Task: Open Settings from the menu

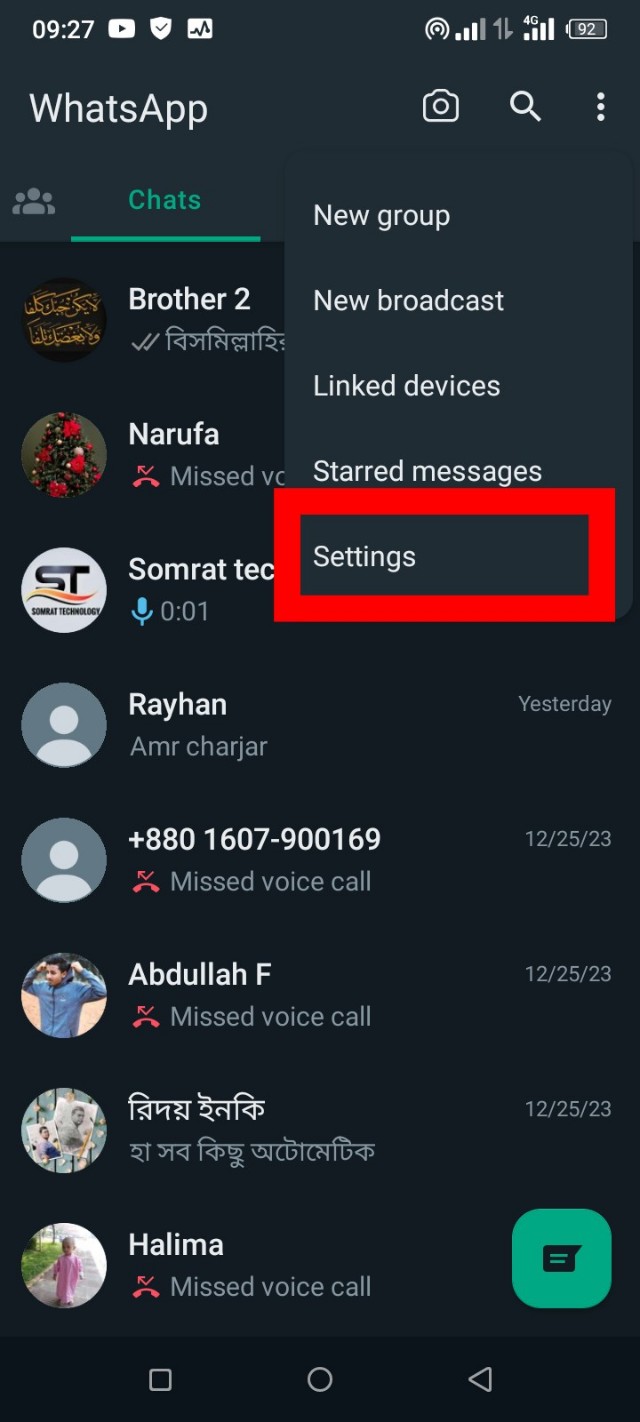Action: 364,557
